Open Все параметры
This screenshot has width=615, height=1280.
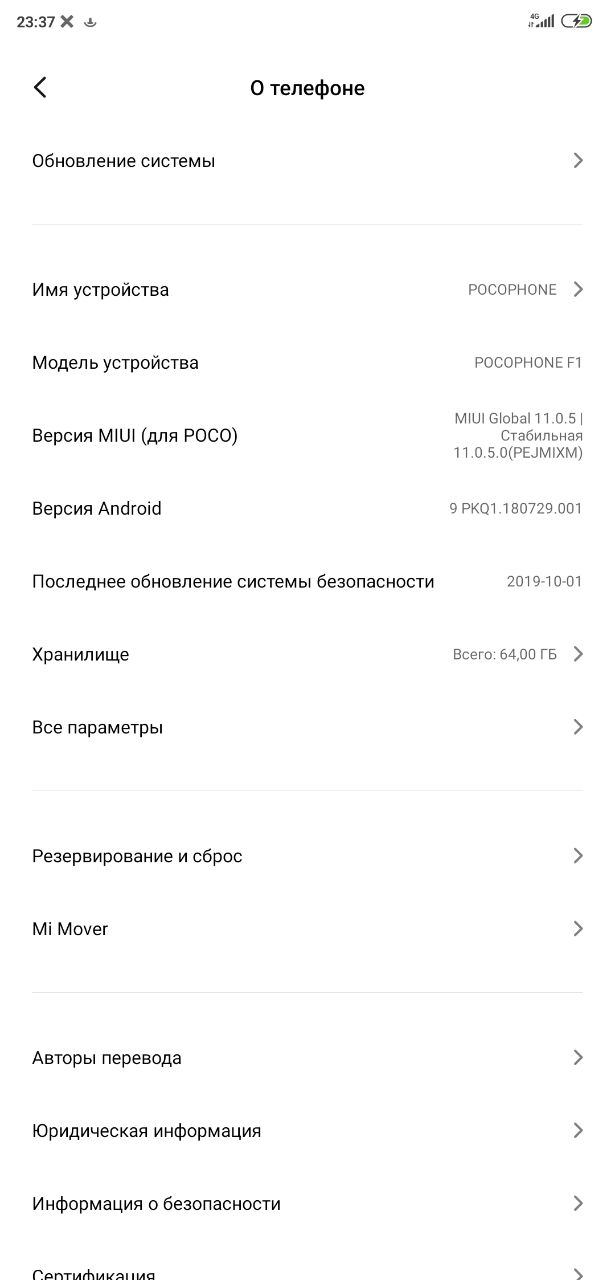(307, 728)
